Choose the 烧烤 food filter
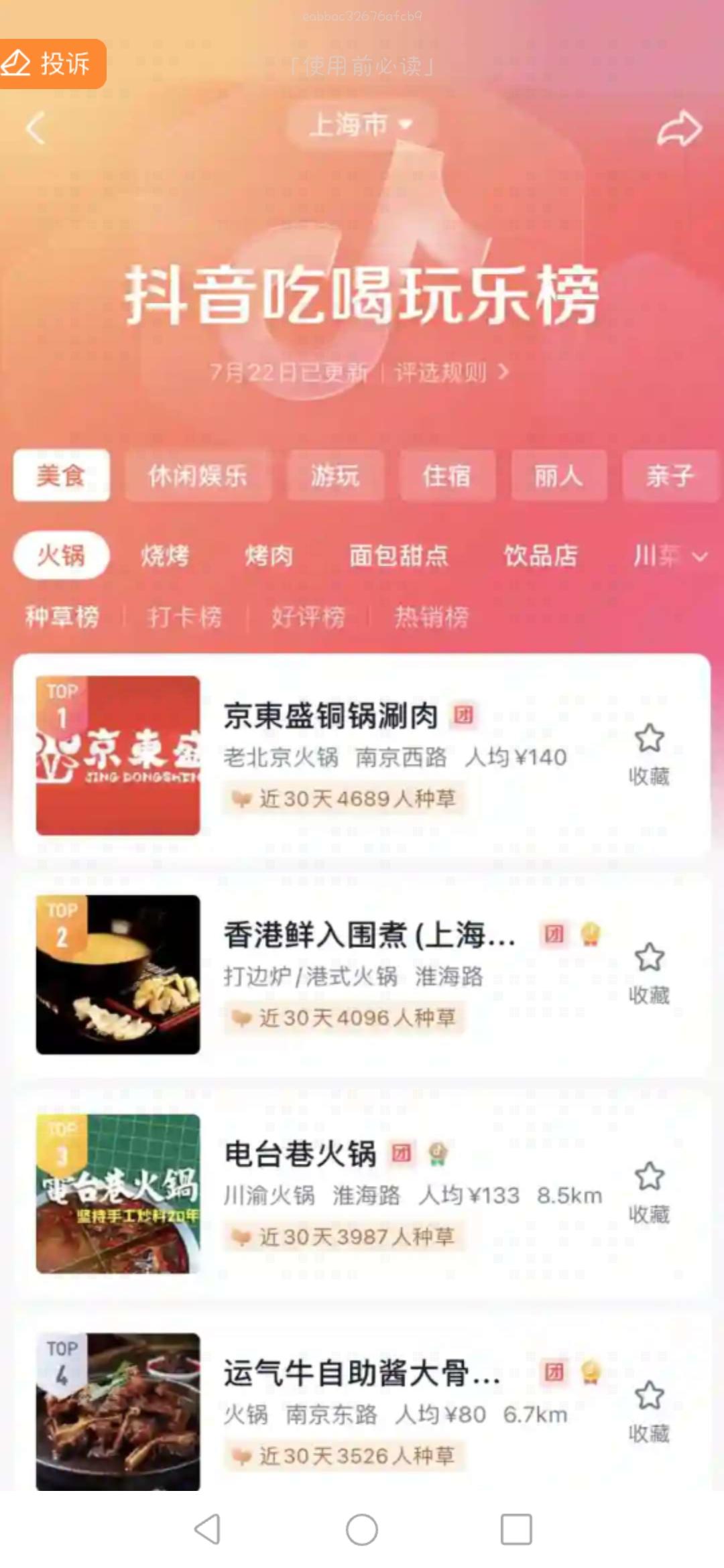Viewport: 724px width, 1568px height. (165, 556)
